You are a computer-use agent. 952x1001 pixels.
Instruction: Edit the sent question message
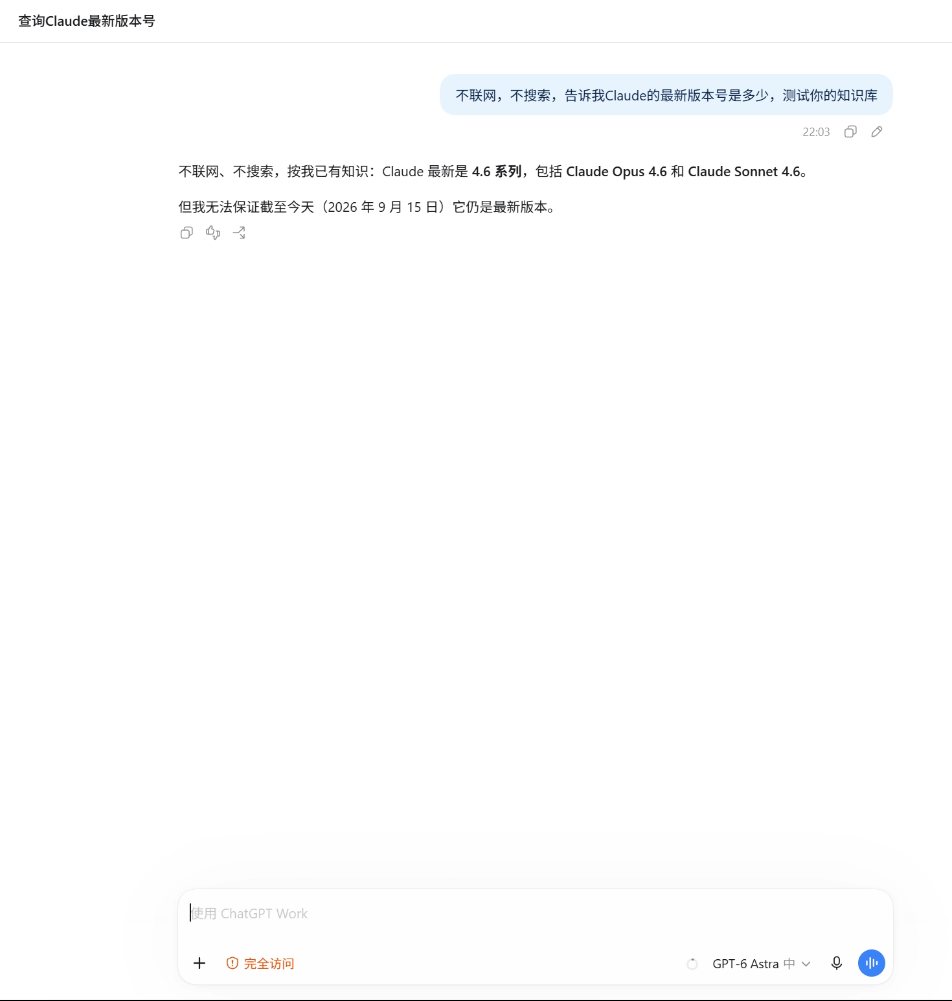click(877, 132)
